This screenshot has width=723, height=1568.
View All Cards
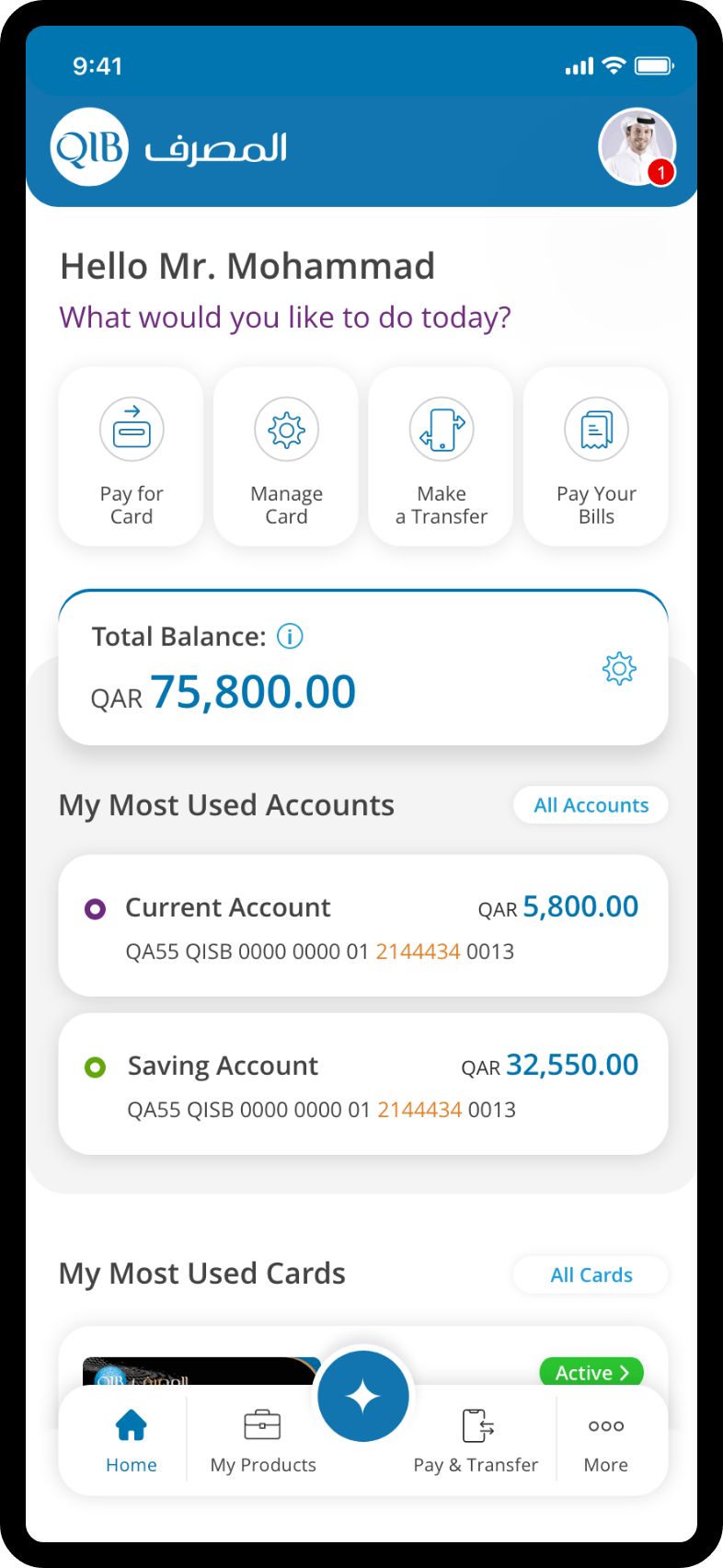point(591,1274)
